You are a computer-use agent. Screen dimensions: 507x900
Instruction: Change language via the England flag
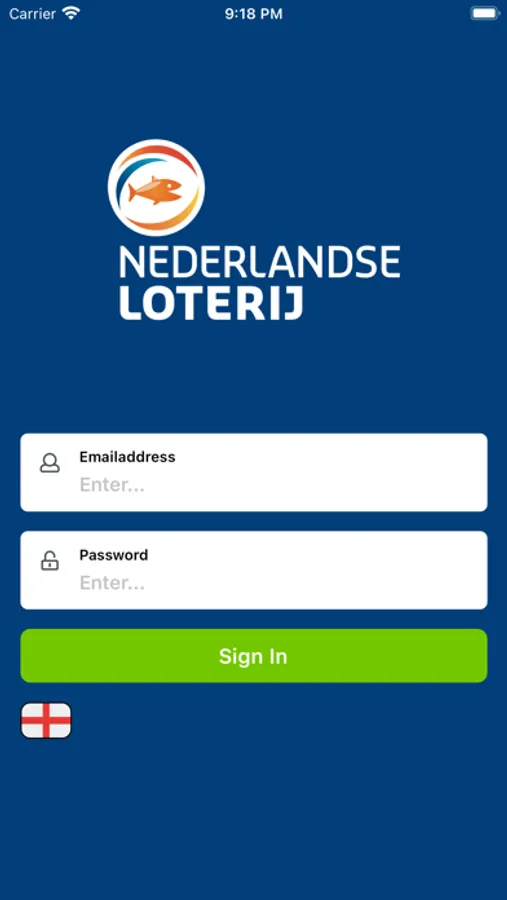tap(46, 720)
